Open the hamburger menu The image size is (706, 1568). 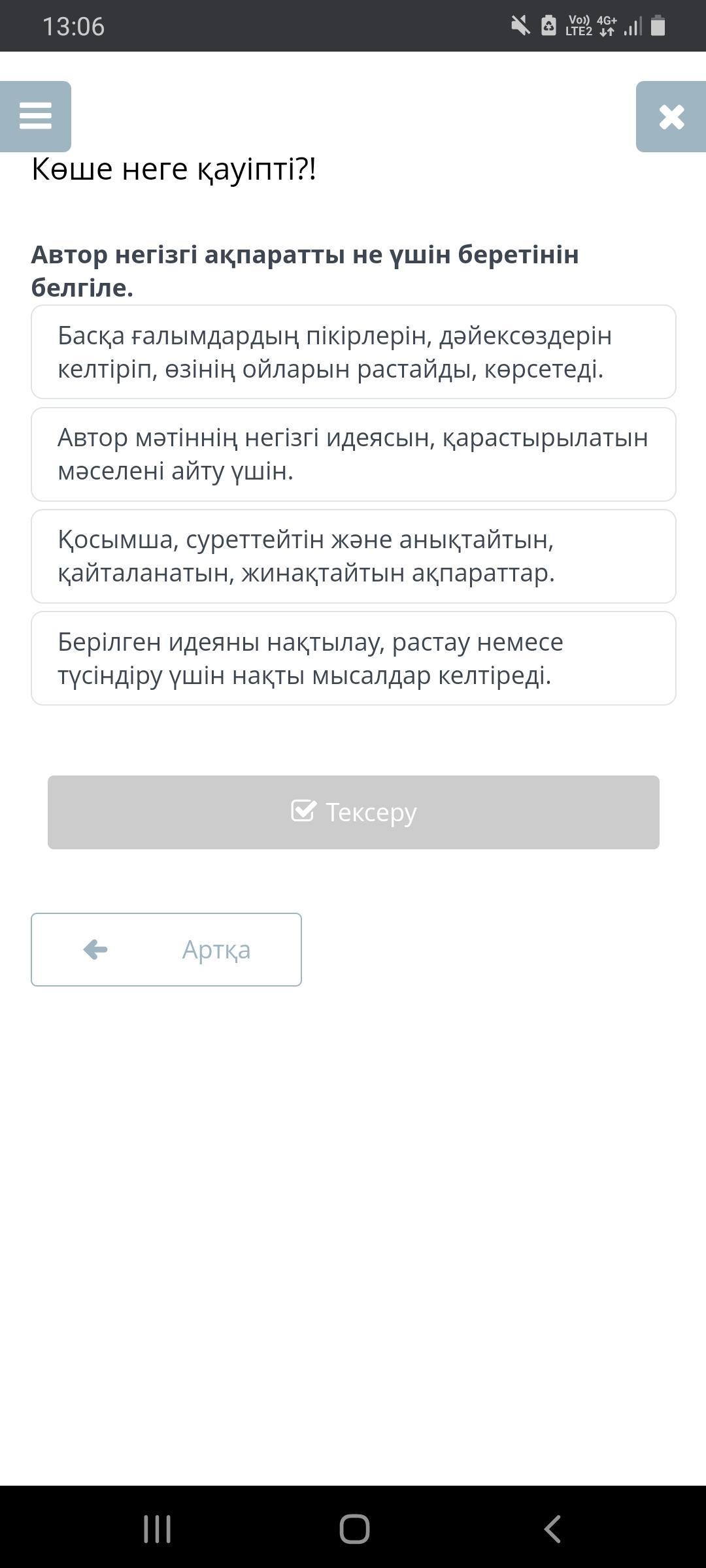coord(35,116)
